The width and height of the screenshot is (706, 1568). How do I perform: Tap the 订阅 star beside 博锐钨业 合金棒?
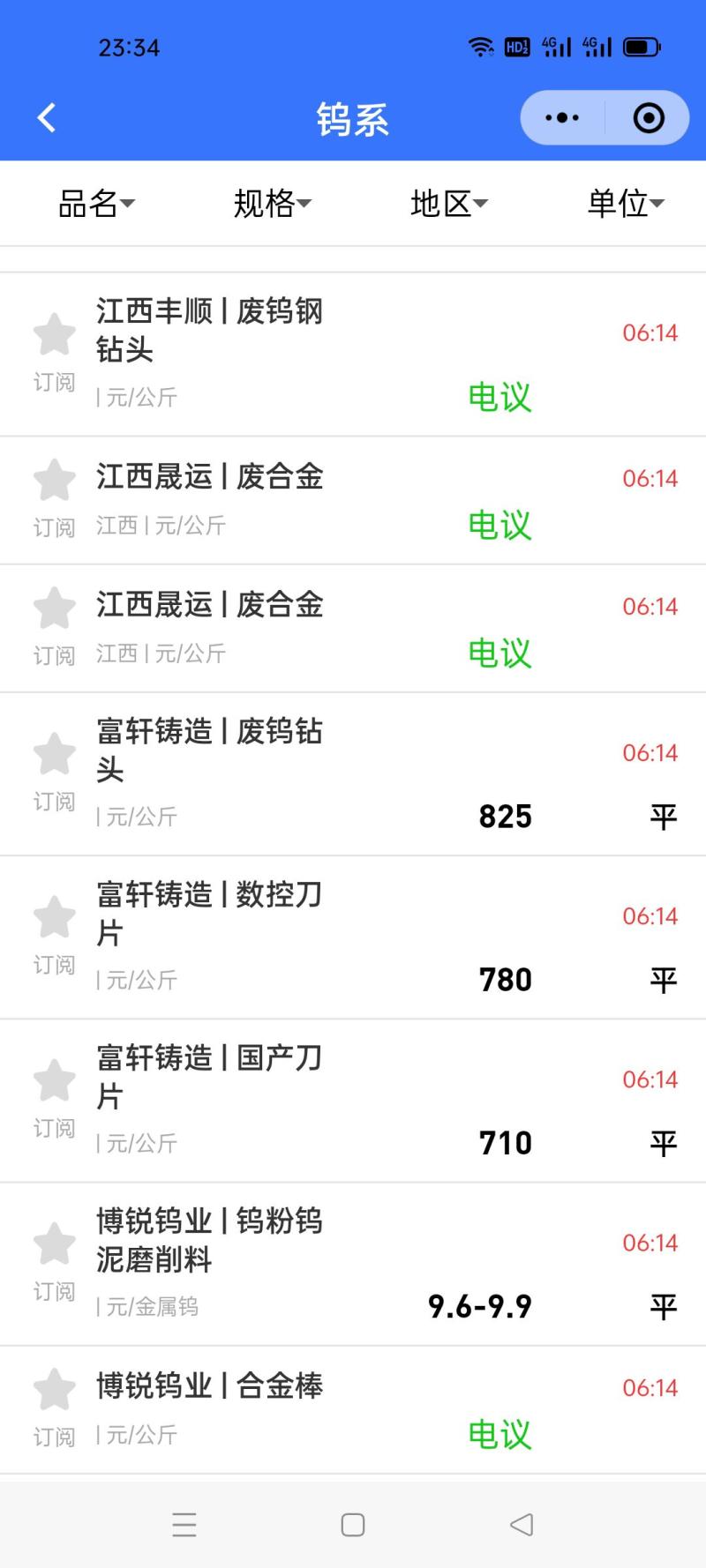(55, 1390)
